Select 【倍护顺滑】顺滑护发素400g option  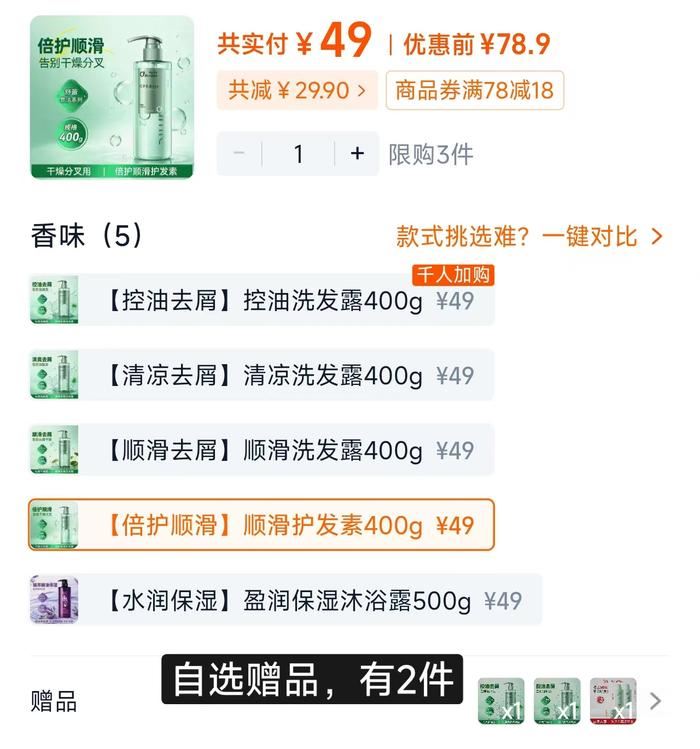(261, 525)
